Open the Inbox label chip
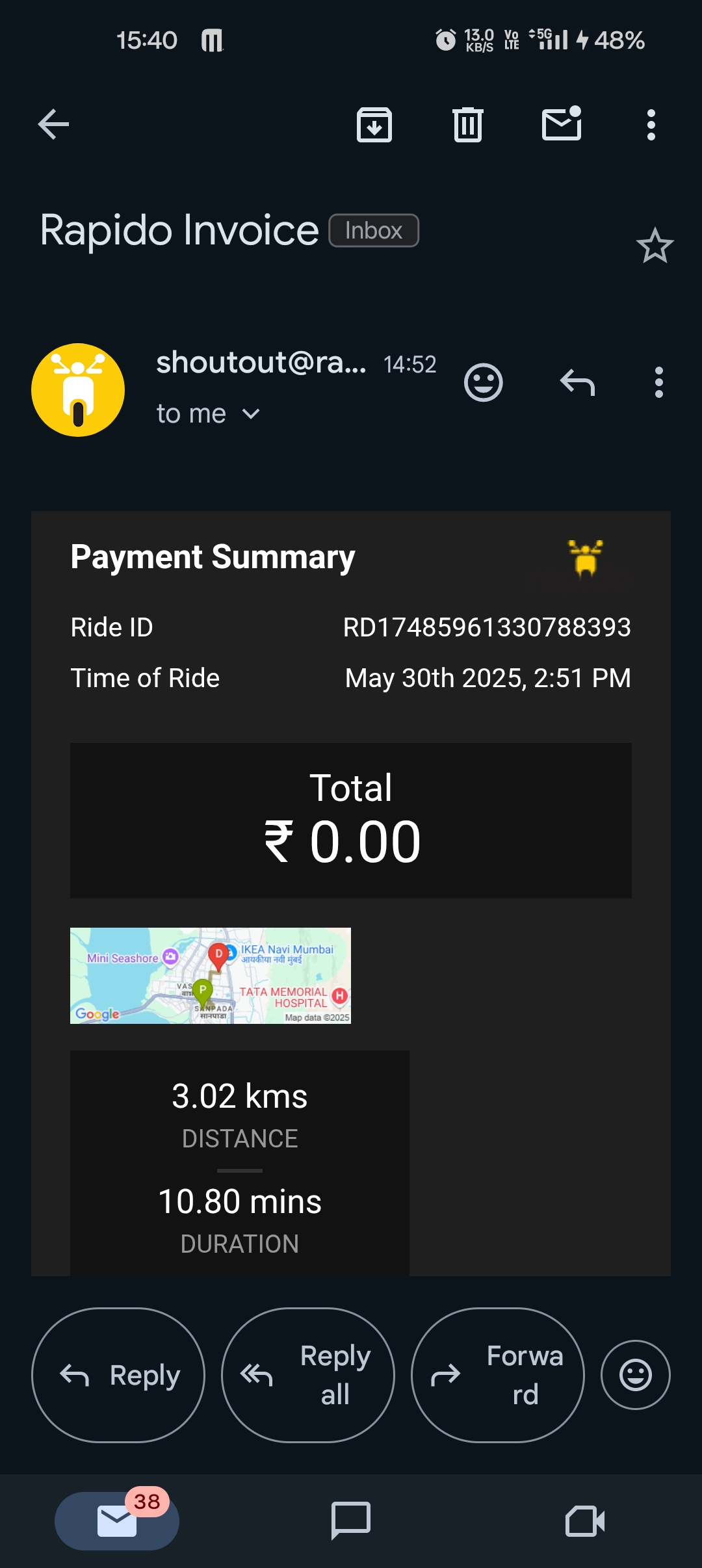The image size is (702, 1568). (374, 231)
